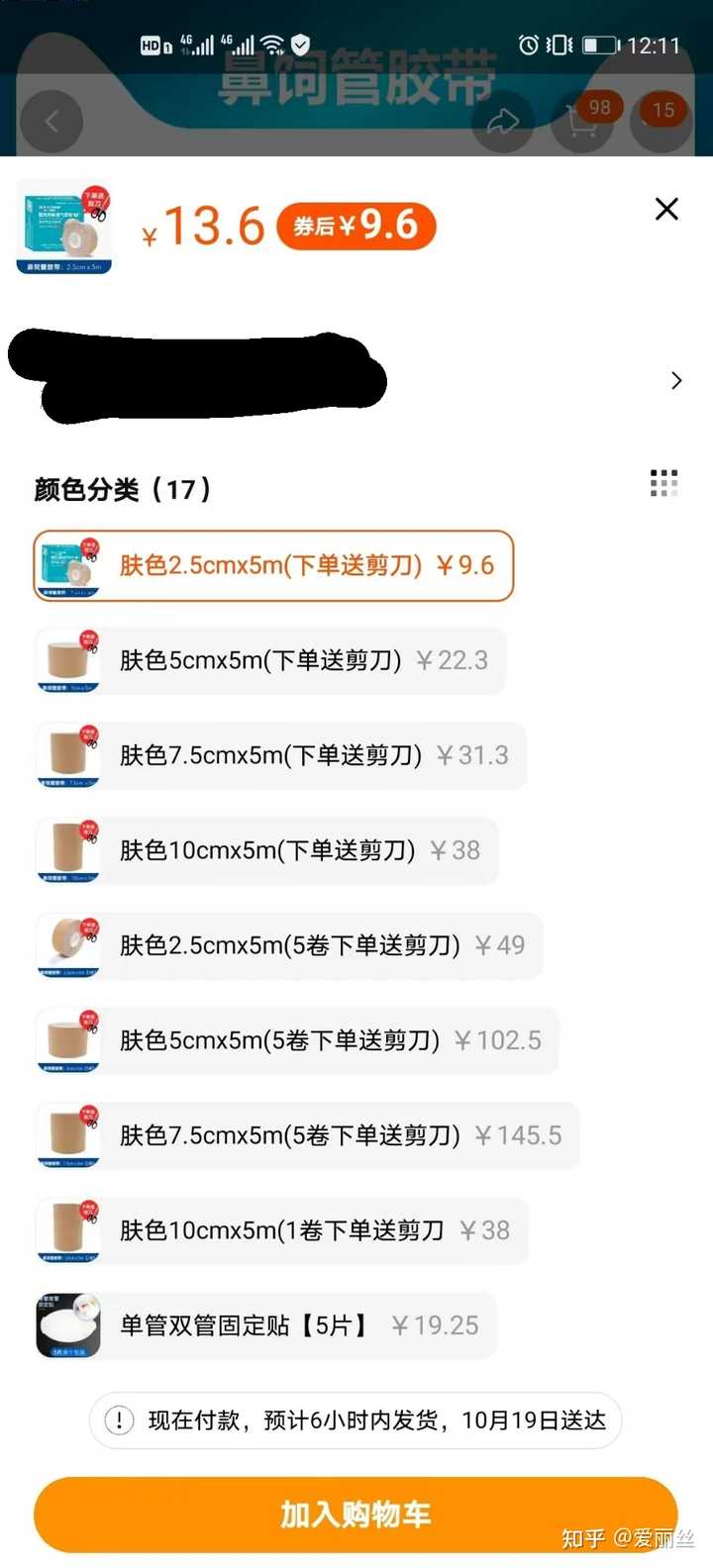This screenshot has width=713, height=1568.
Task: Pick 肤色5cmx5m(5卷下单送剪刀) ¥102.5 option
Action: click(x=296, y=1040)
